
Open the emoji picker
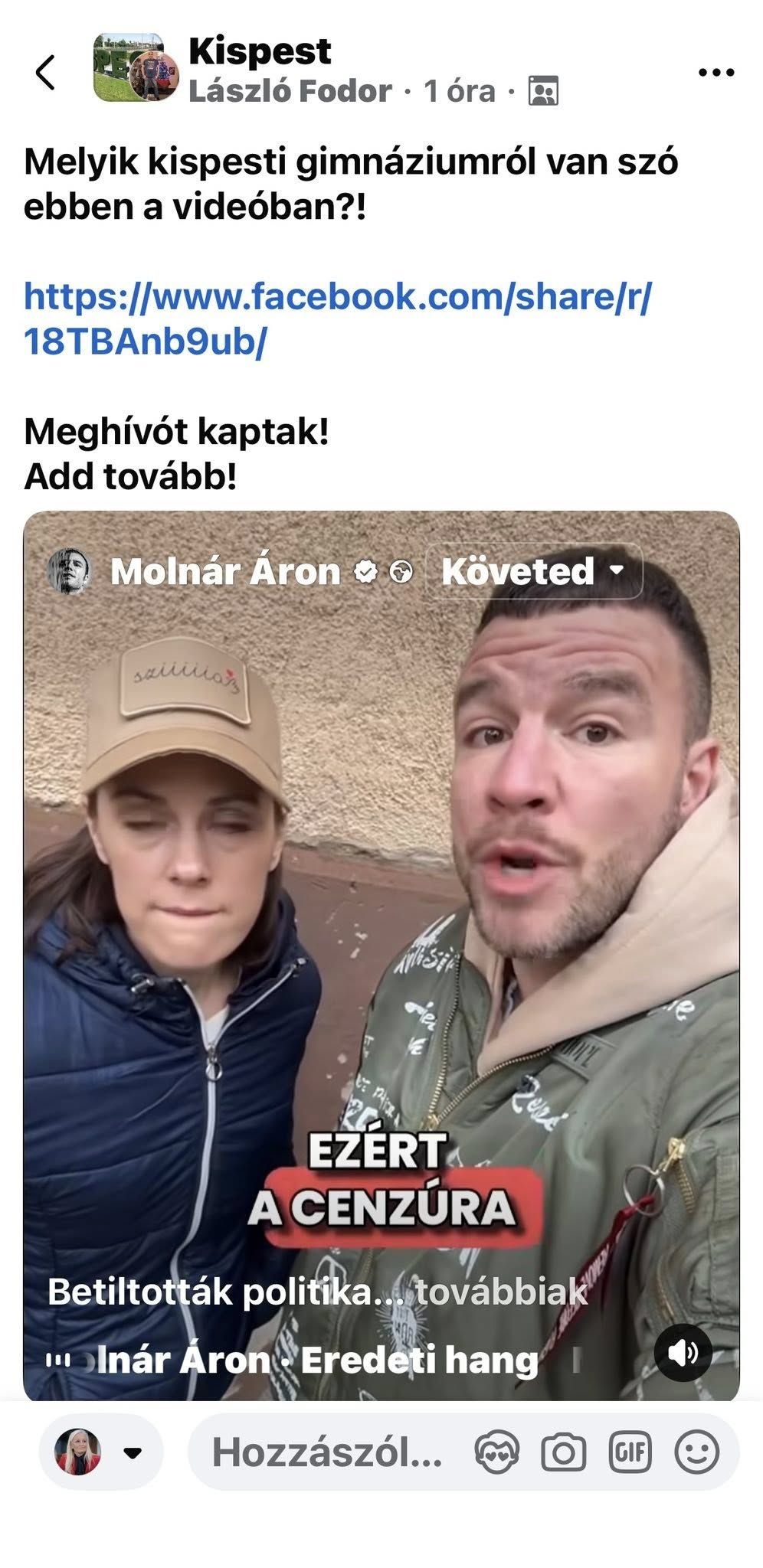tap(696, 1452)
